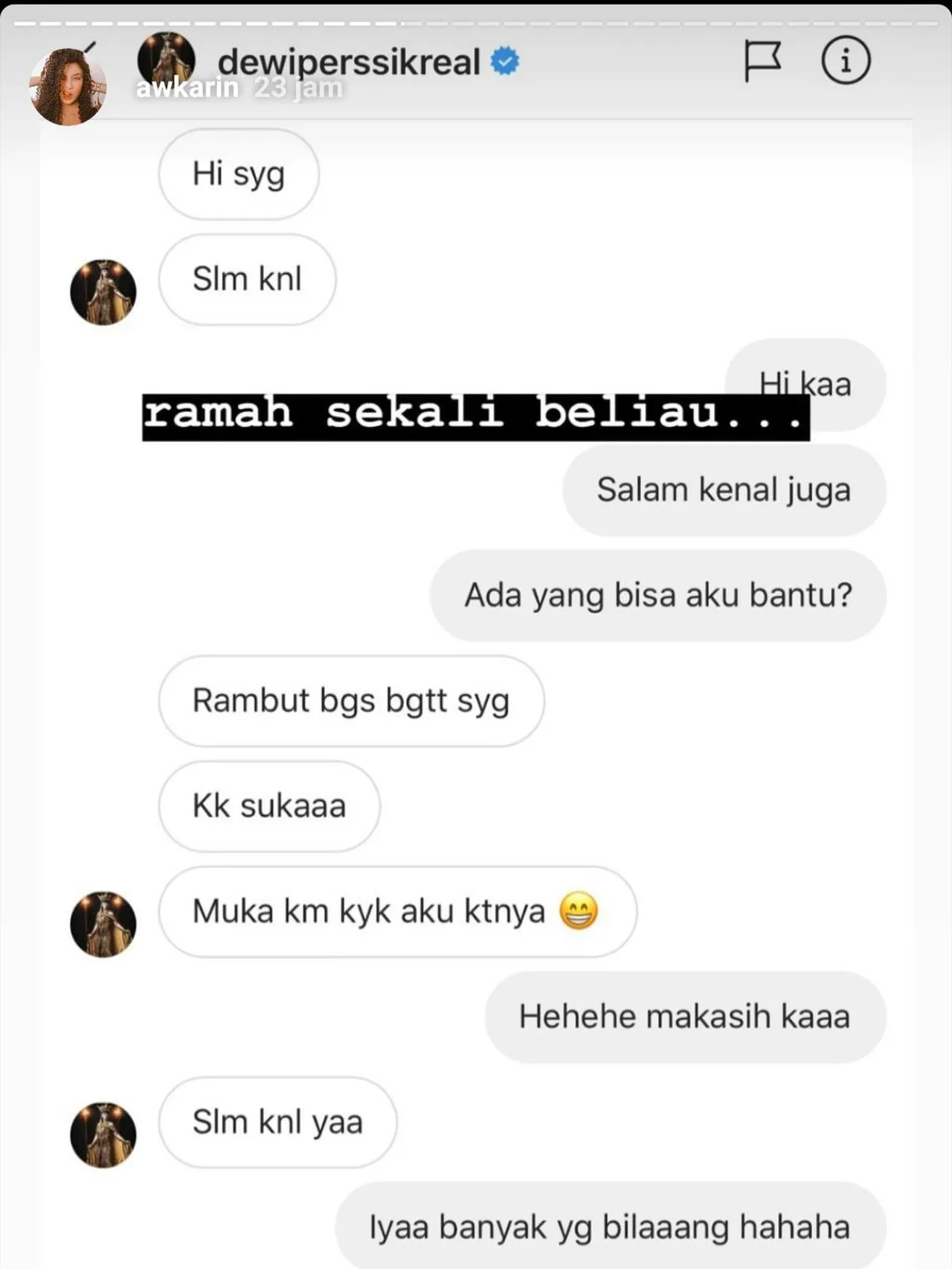
Task: Open awkarin's profile picture
Action: click(67, 87)
